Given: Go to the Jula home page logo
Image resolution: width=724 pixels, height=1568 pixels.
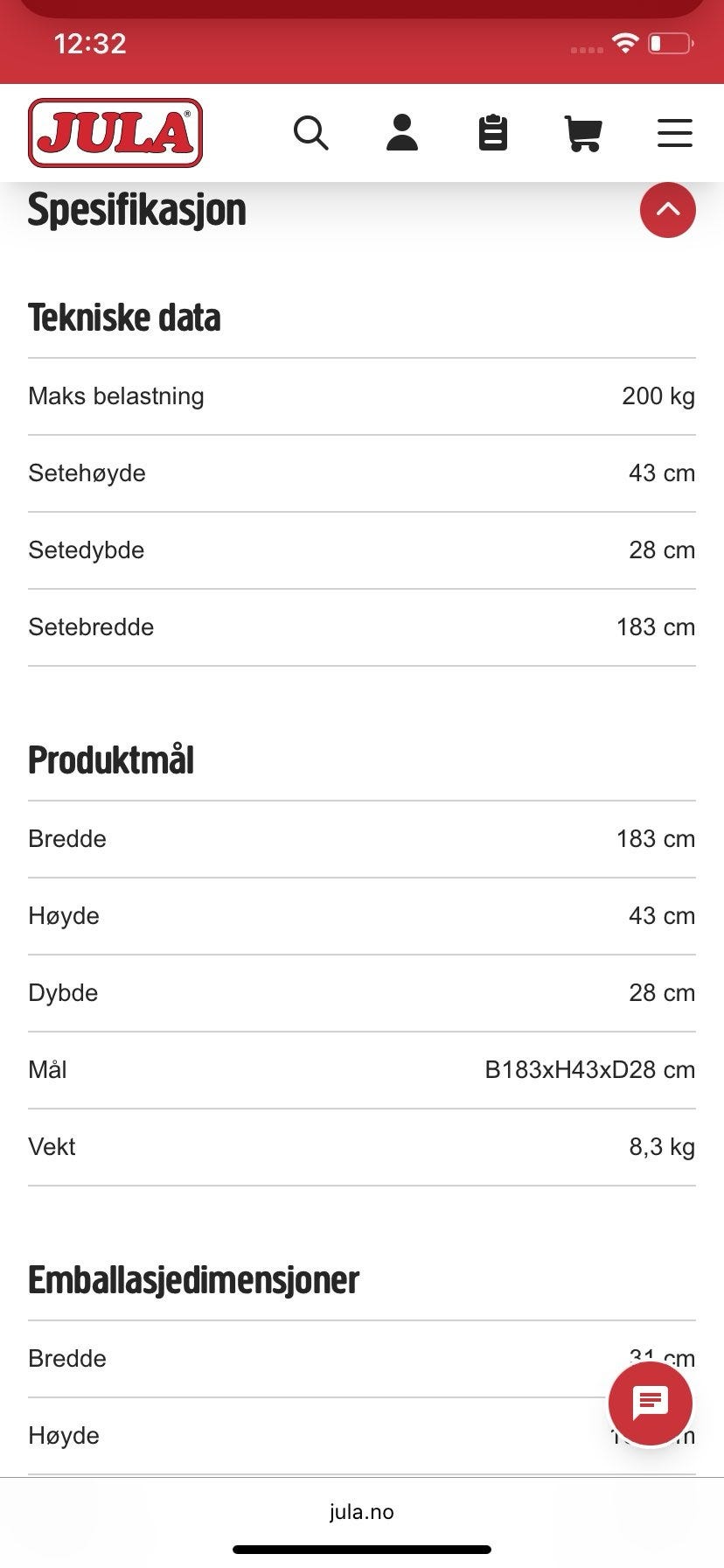Looking at the screenshot, I should click(x=115, y=133).
